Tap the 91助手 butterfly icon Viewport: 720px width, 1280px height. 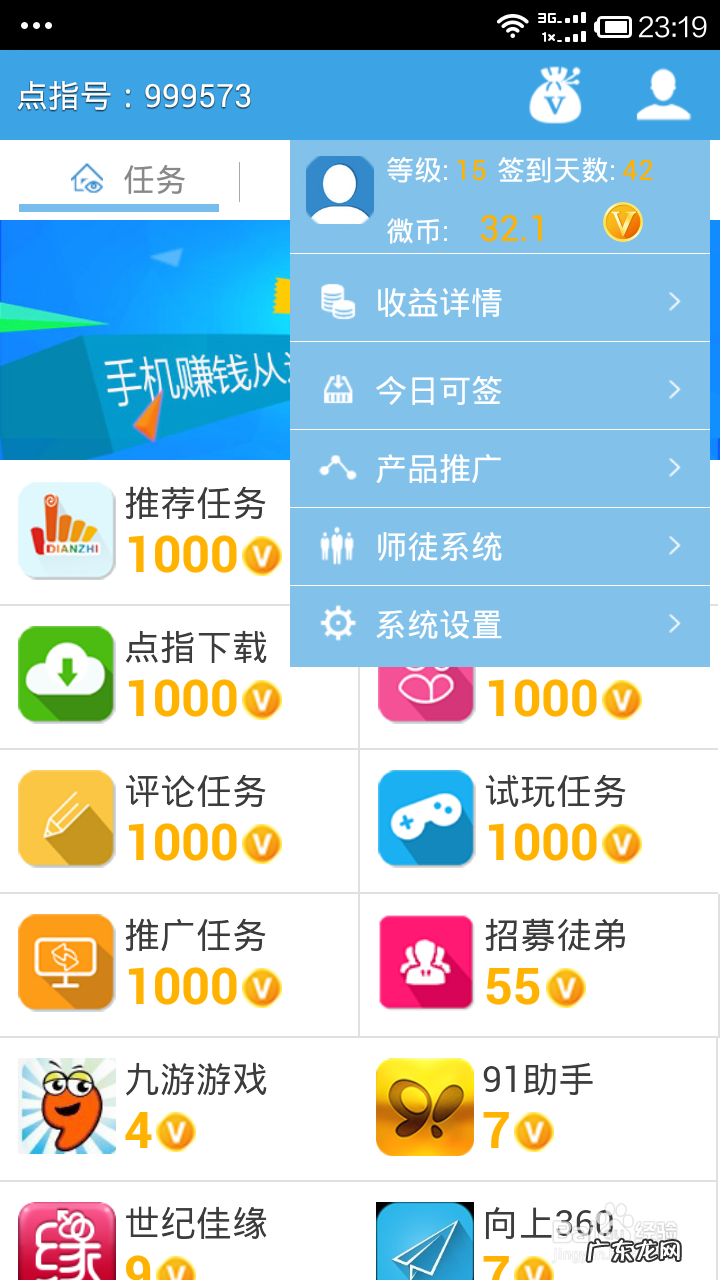coord(424,1106)
